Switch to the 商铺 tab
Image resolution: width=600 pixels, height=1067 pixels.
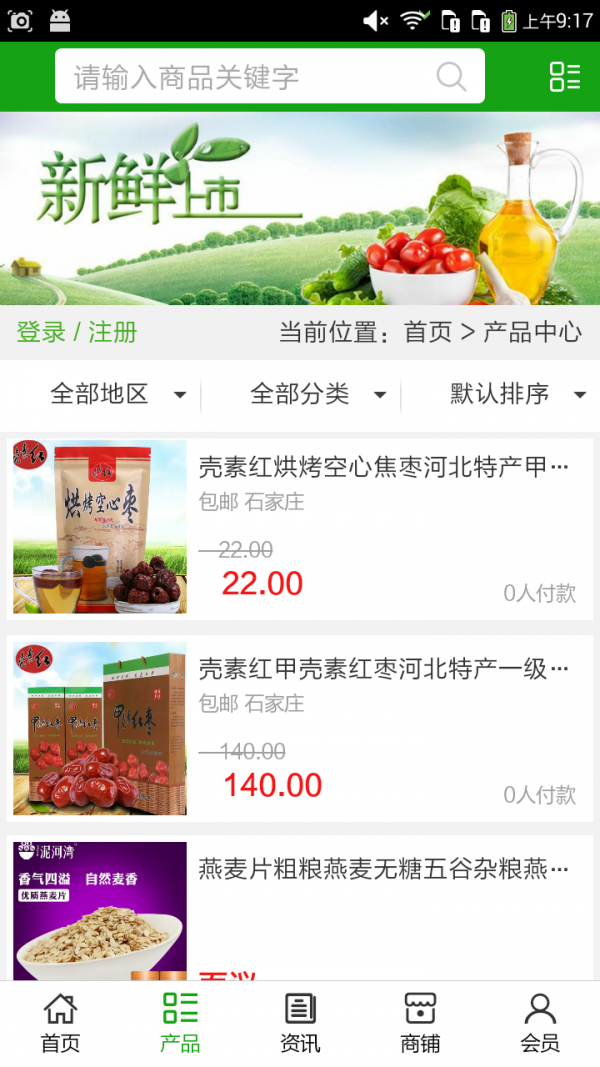click(x=420, y=1023)
